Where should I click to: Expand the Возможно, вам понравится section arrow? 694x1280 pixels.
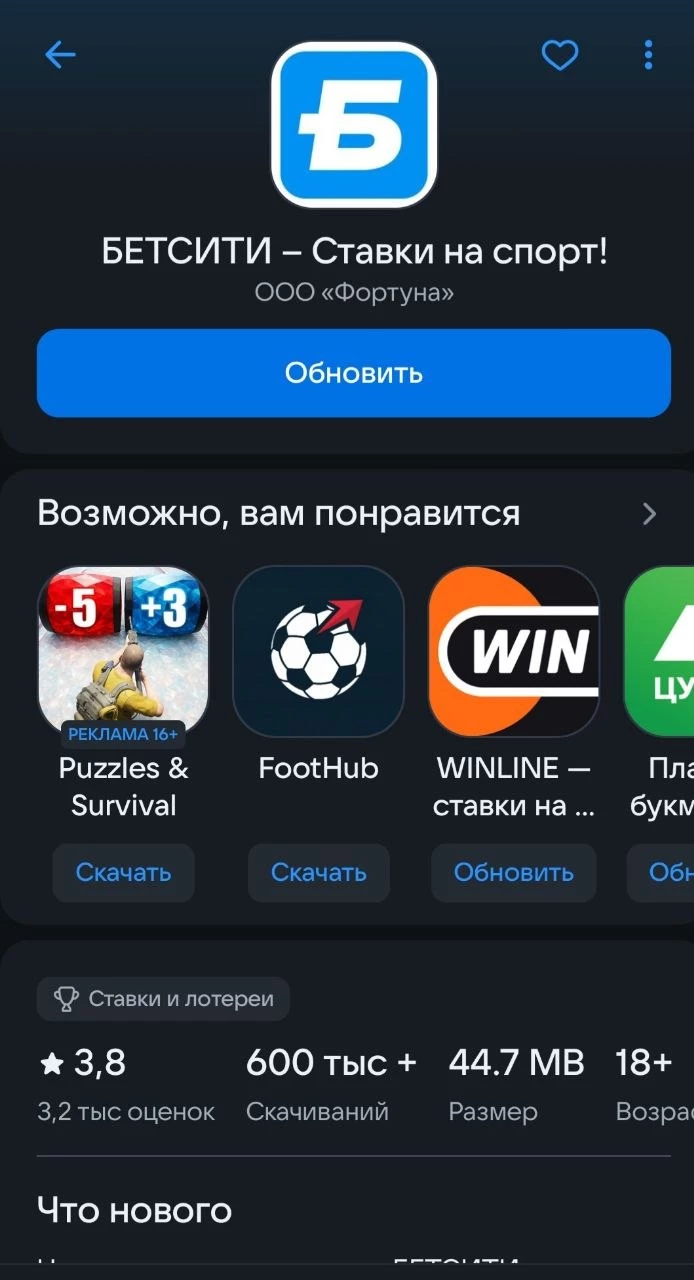650,514
